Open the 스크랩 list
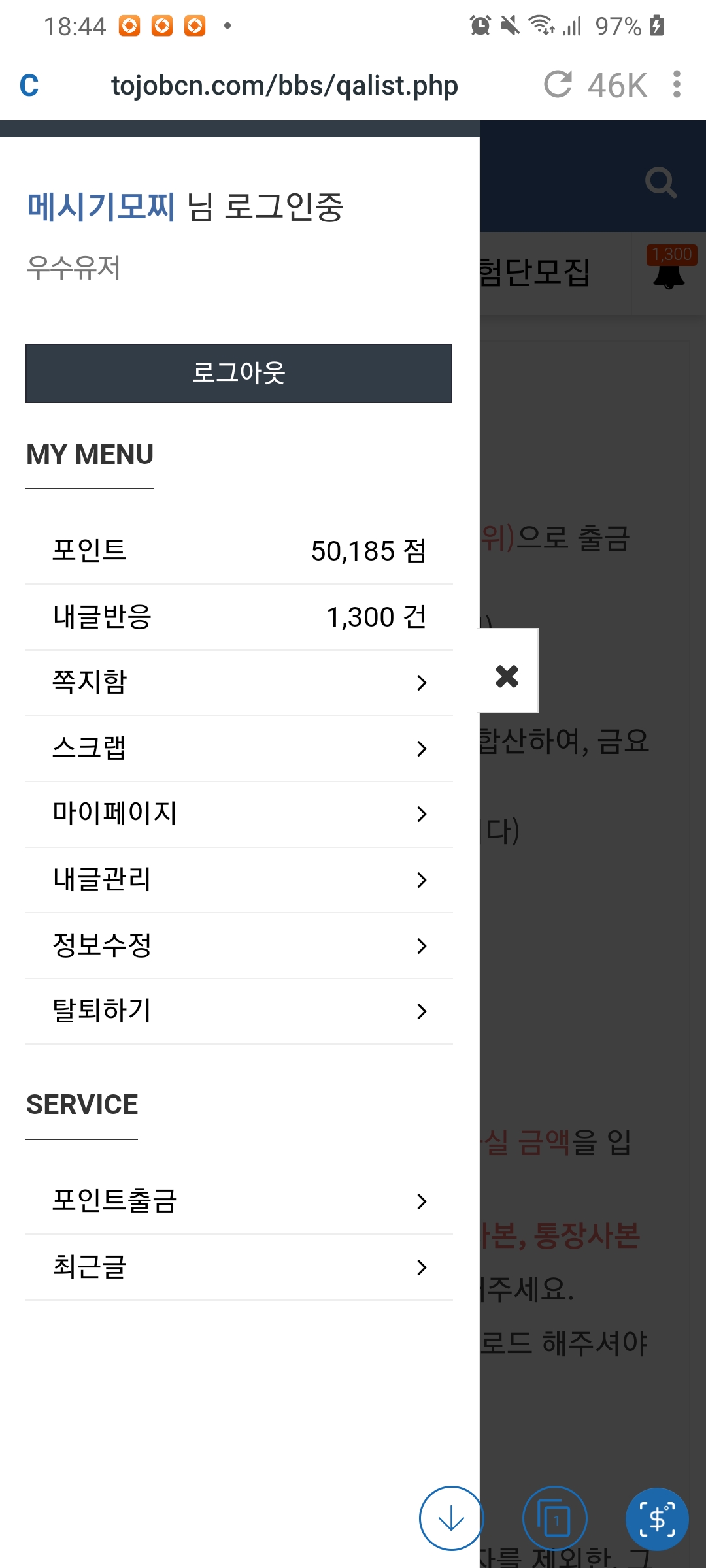Screen dimensions: 706x1568 click(239, 749)
